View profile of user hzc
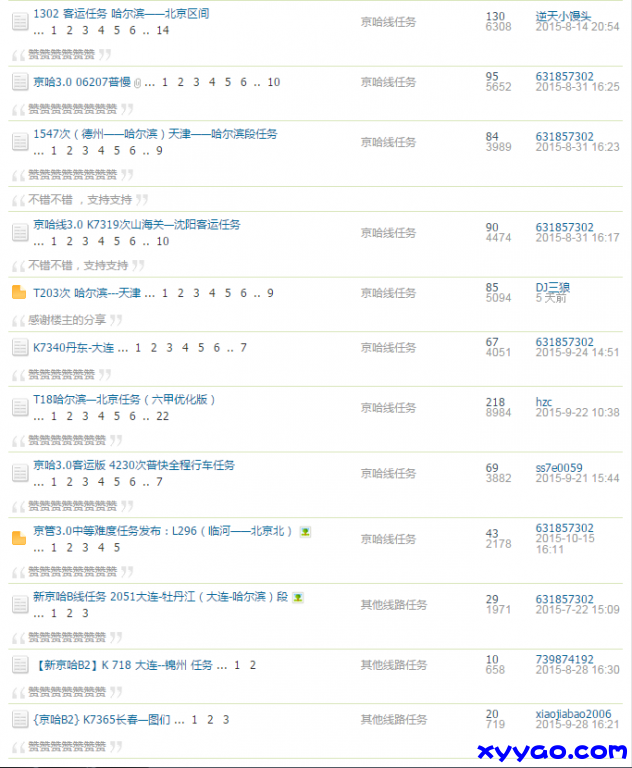Screen dimensions: 632x768 coord(544,401)
